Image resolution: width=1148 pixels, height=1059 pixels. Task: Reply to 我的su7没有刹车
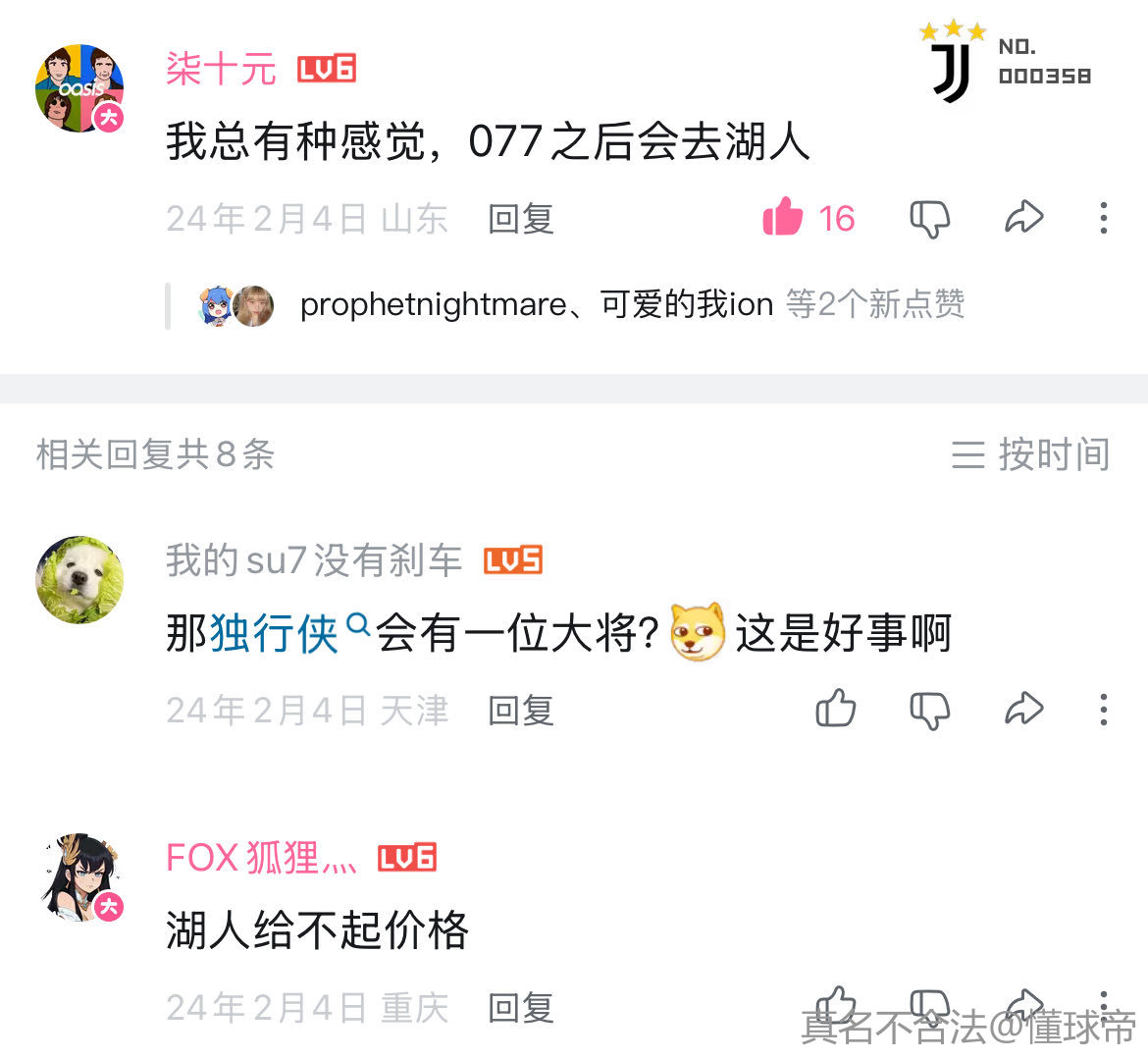tap(521, 710)
